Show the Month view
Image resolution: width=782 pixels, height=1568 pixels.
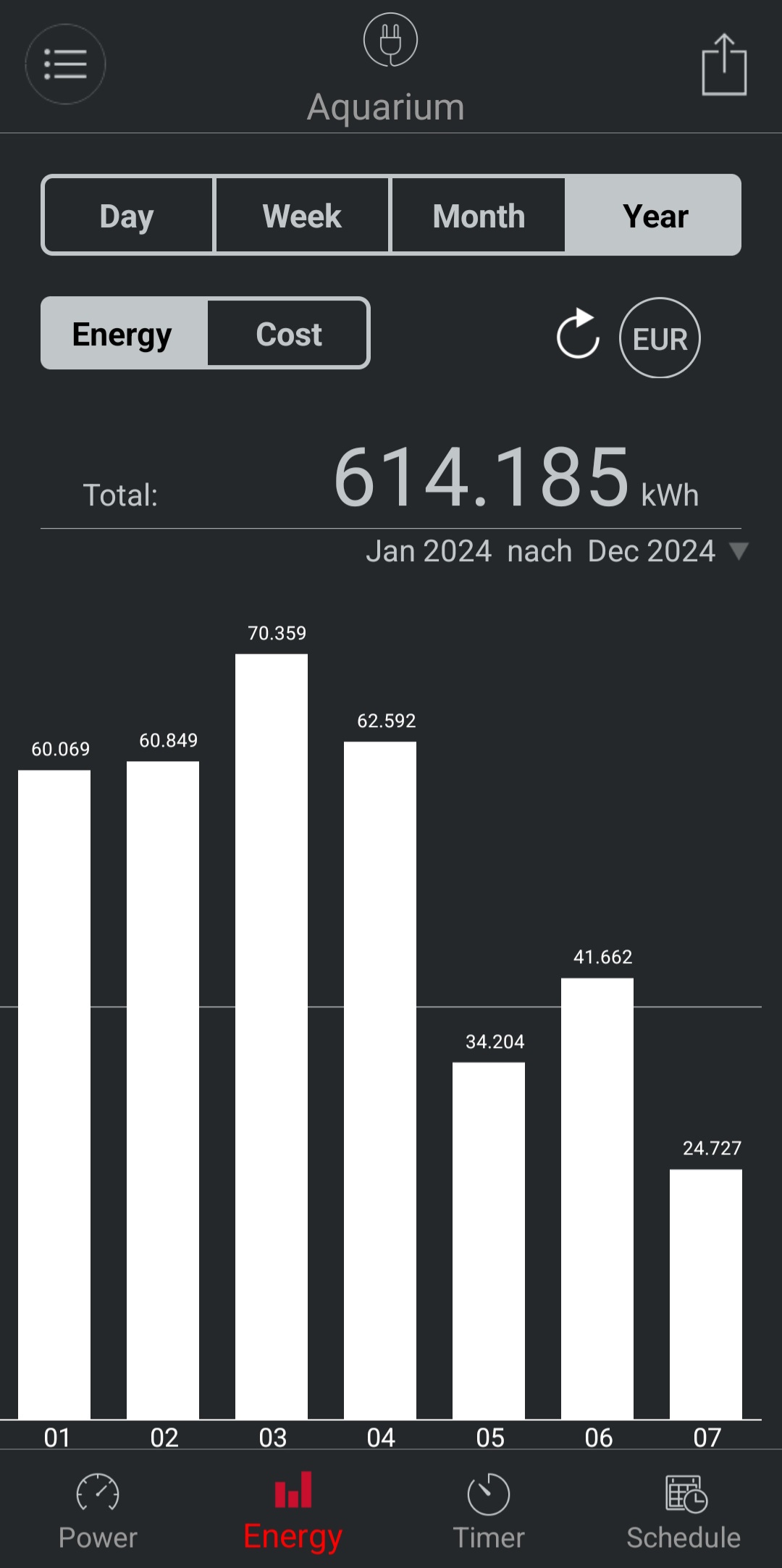click(x=479, y=216)
